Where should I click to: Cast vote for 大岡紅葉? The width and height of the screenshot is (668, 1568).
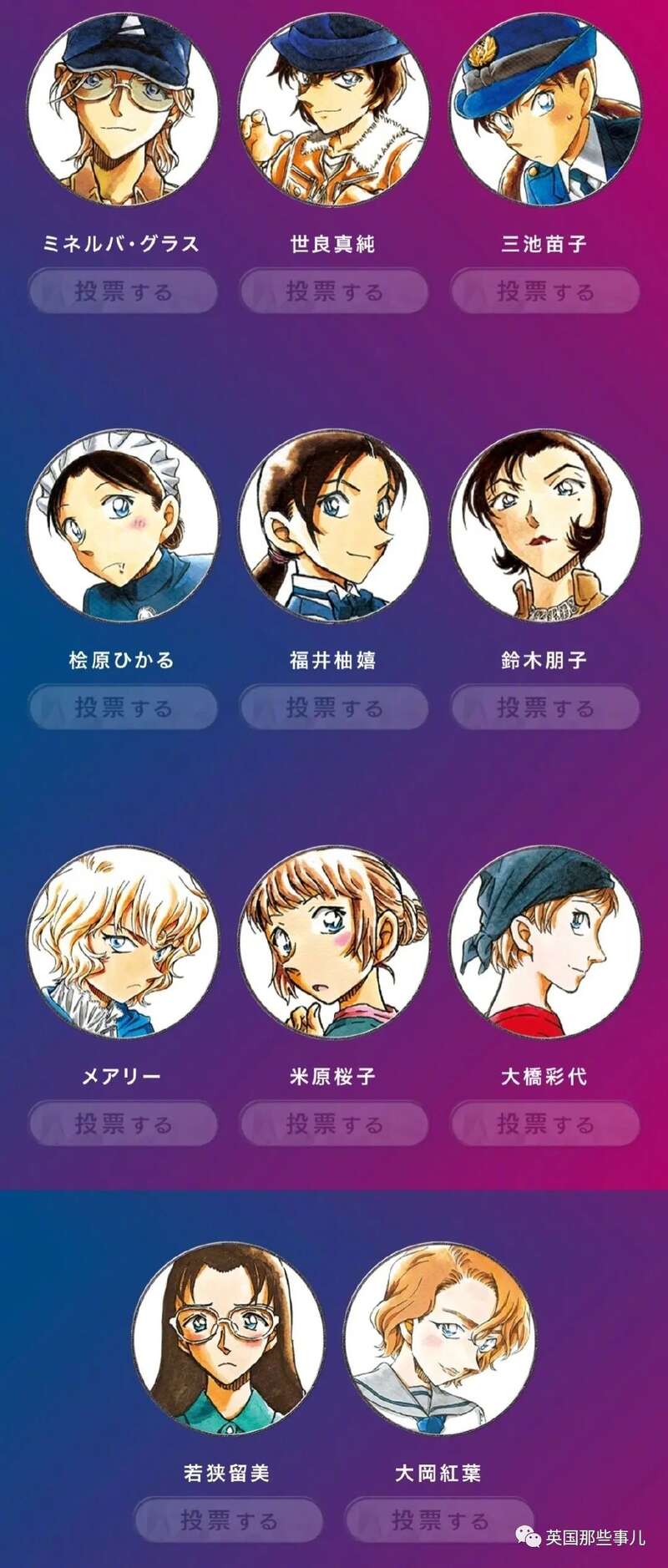439,1520
